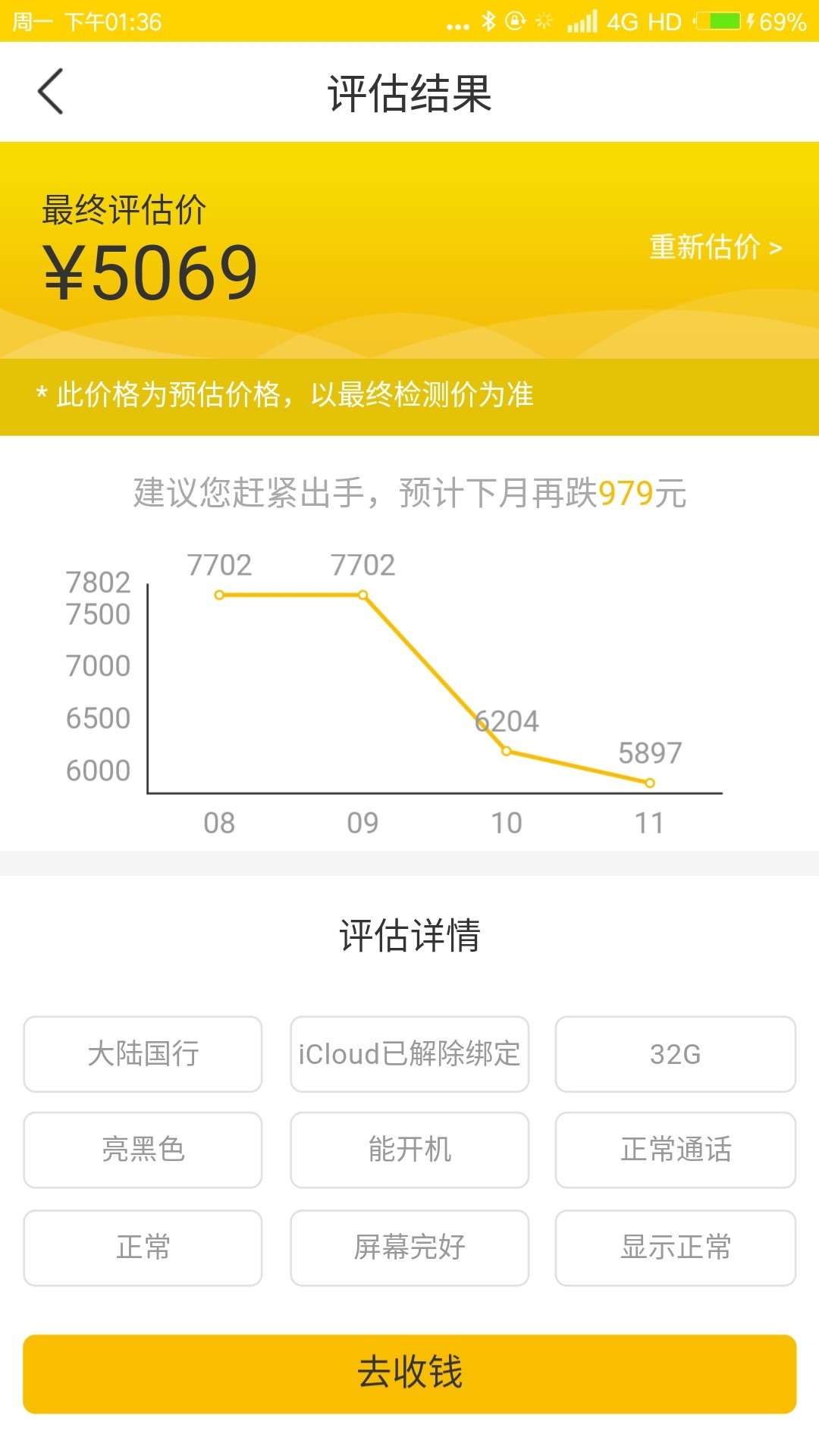819x1456 pixels.
Task: Click the 5897 data point on the chart
Action: [648, 781]
